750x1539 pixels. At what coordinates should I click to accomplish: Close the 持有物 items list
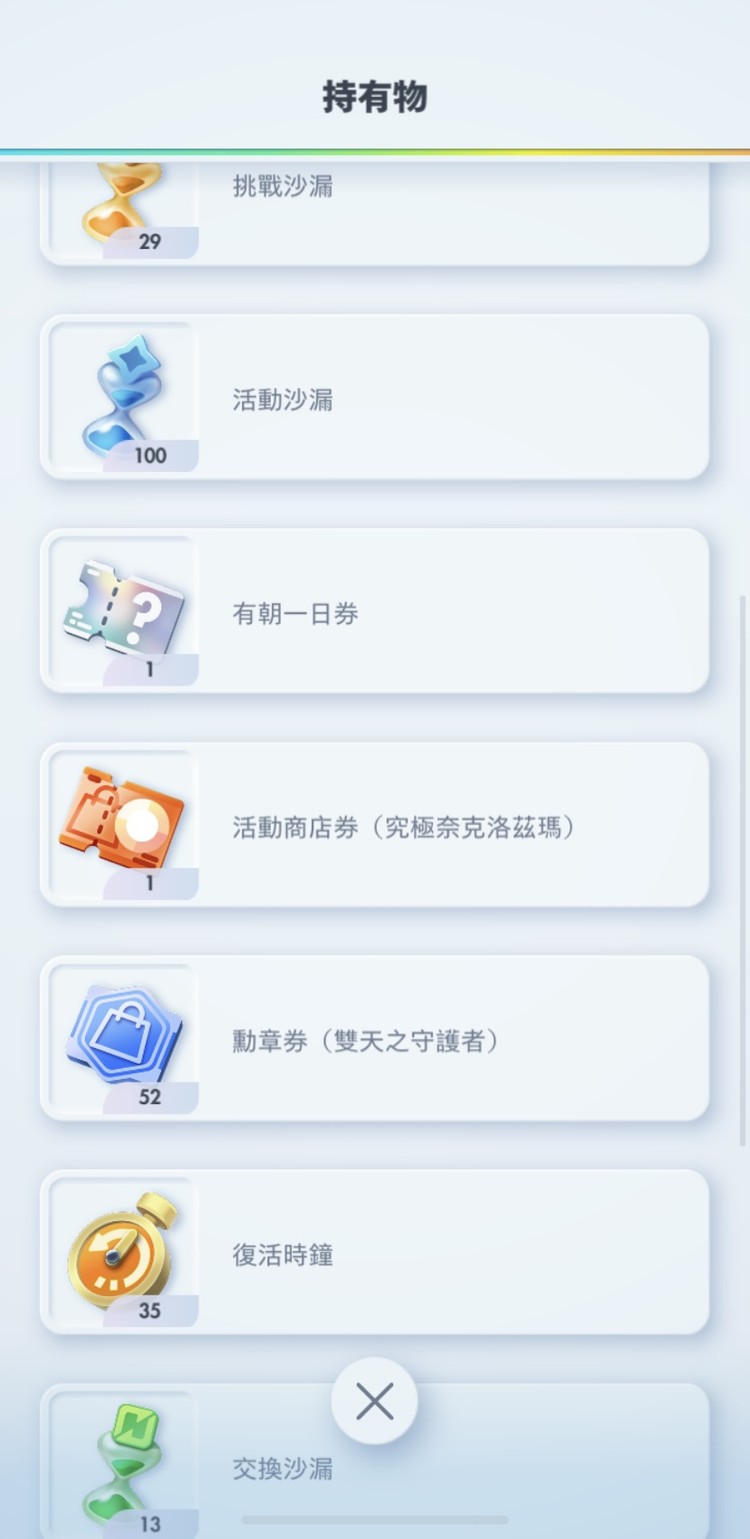click(374, 1402)
